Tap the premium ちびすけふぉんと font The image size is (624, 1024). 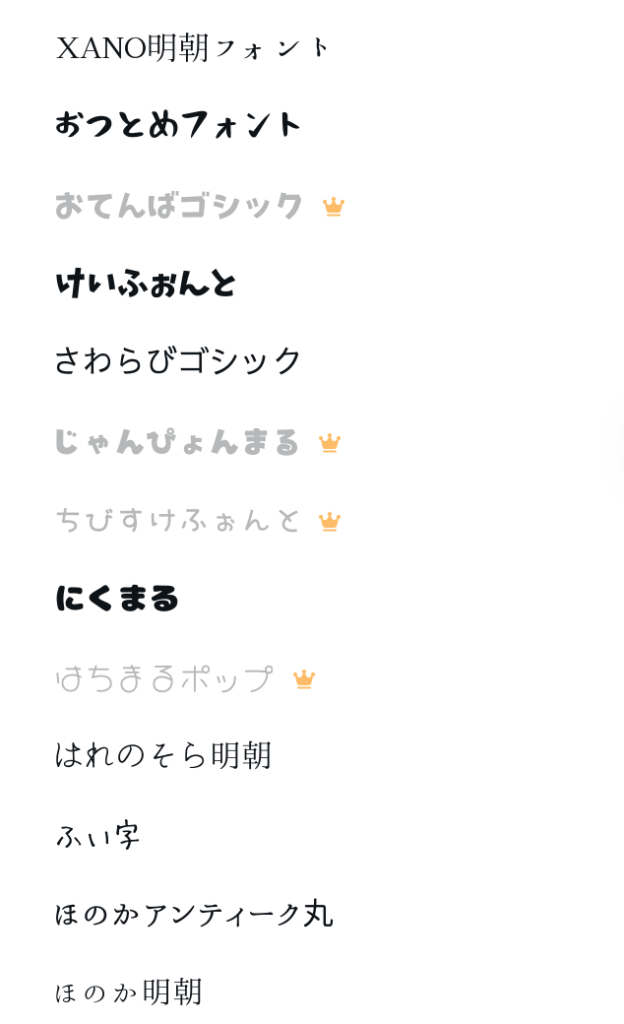click(177, 520)
